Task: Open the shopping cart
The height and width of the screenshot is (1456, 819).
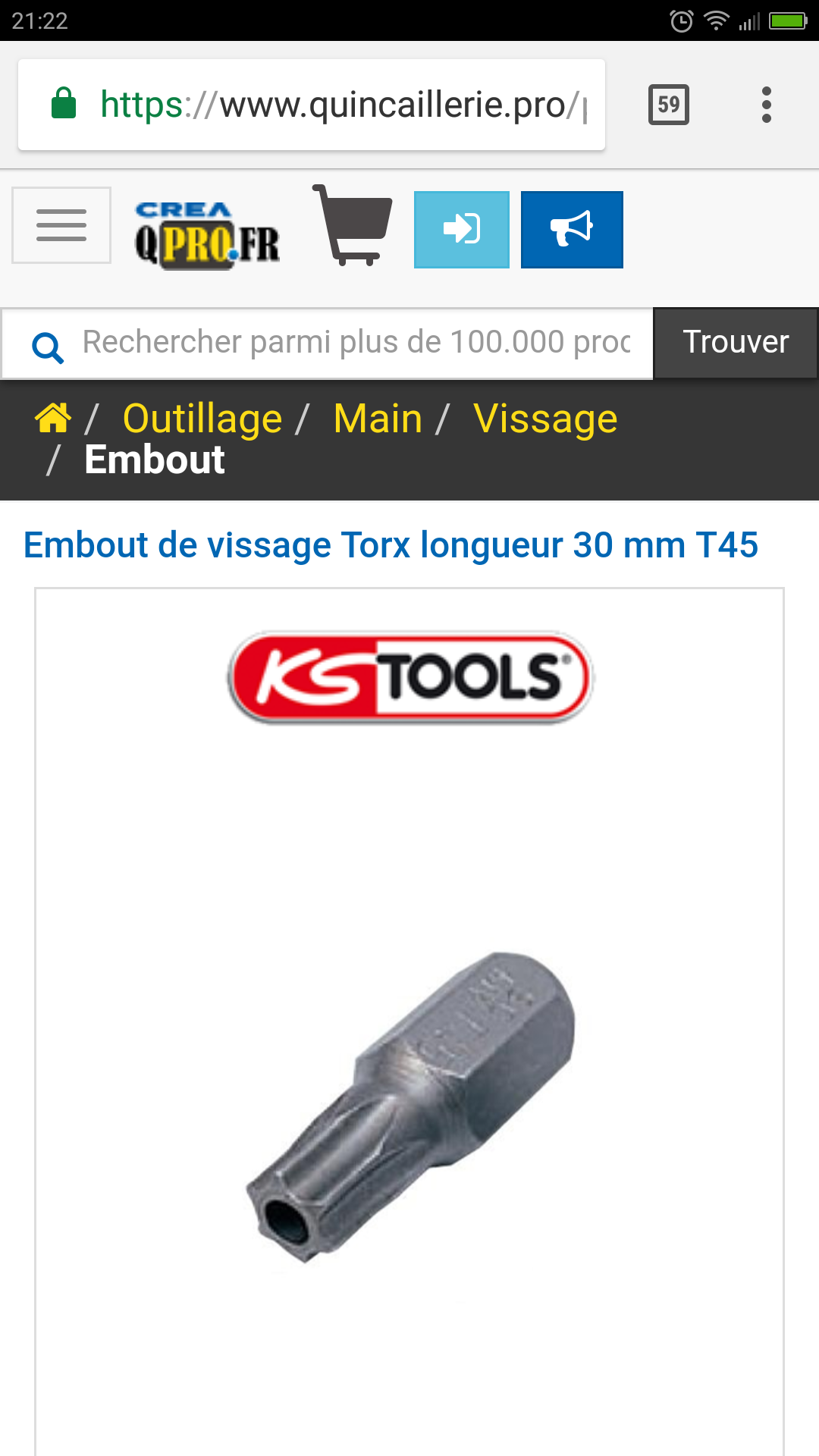Action: pyautogui.click(x=353, y=225)
